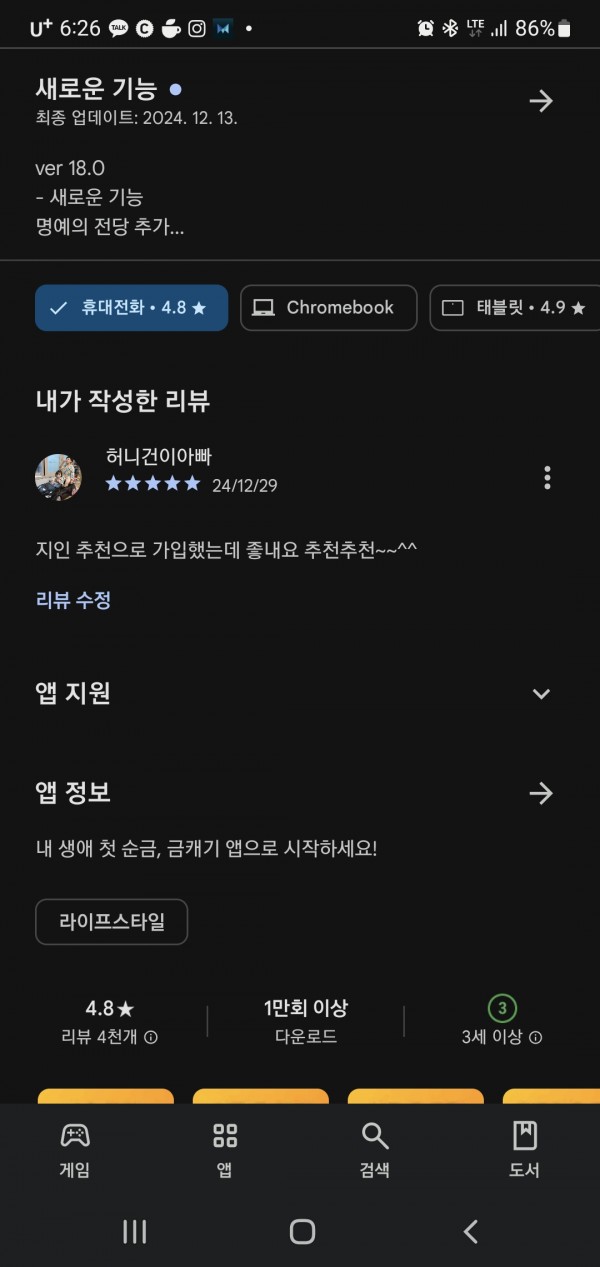Switch to the 검색 tab

tap(375, 1150)
